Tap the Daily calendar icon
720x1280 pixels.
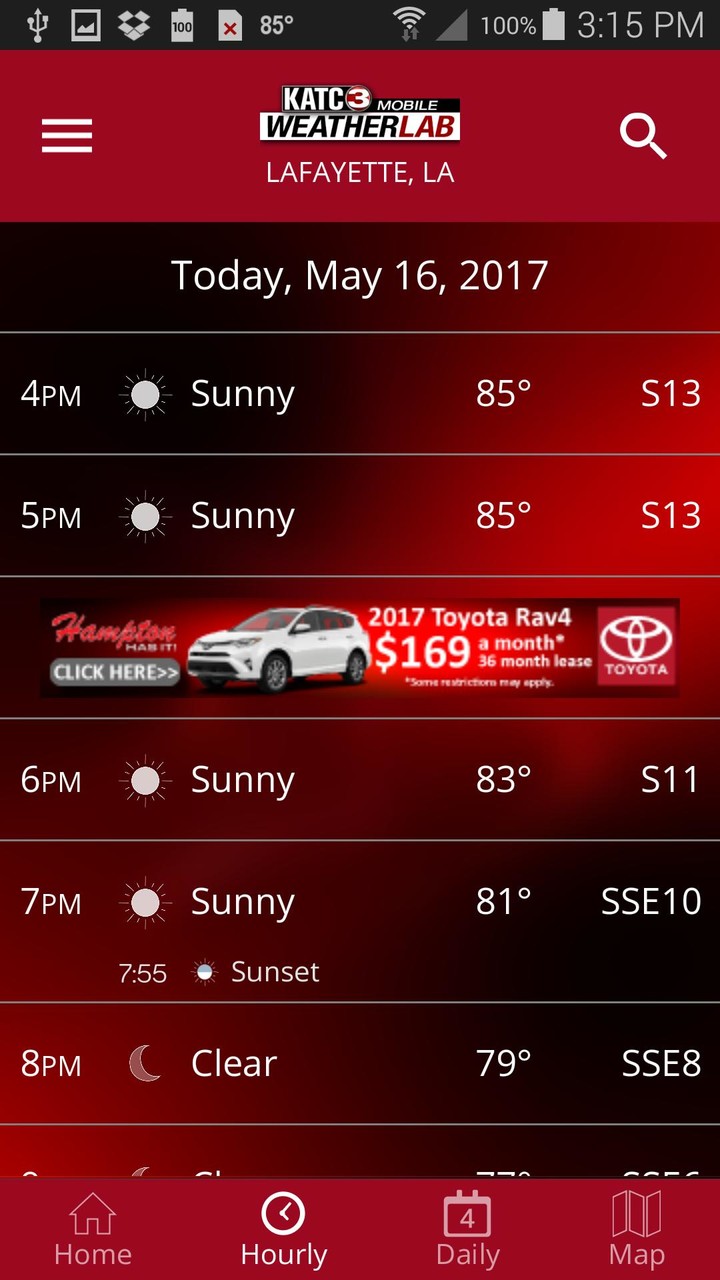pyautogui.click(x=466, y=1215)
